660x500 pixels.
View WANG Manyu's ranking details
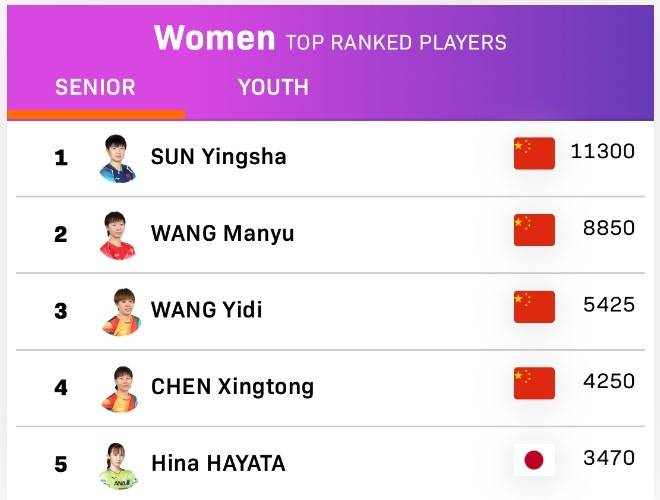[x=222, y=234]
